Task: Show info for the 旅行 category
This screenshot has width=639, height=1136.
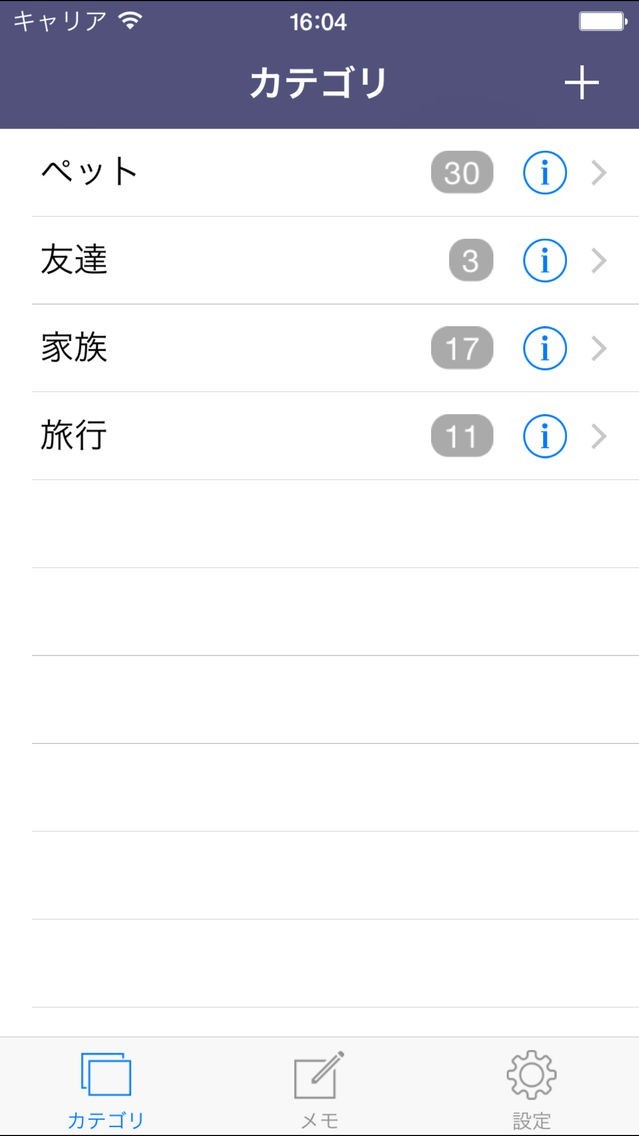Action: pyautogui.click(x=545, y=437)
